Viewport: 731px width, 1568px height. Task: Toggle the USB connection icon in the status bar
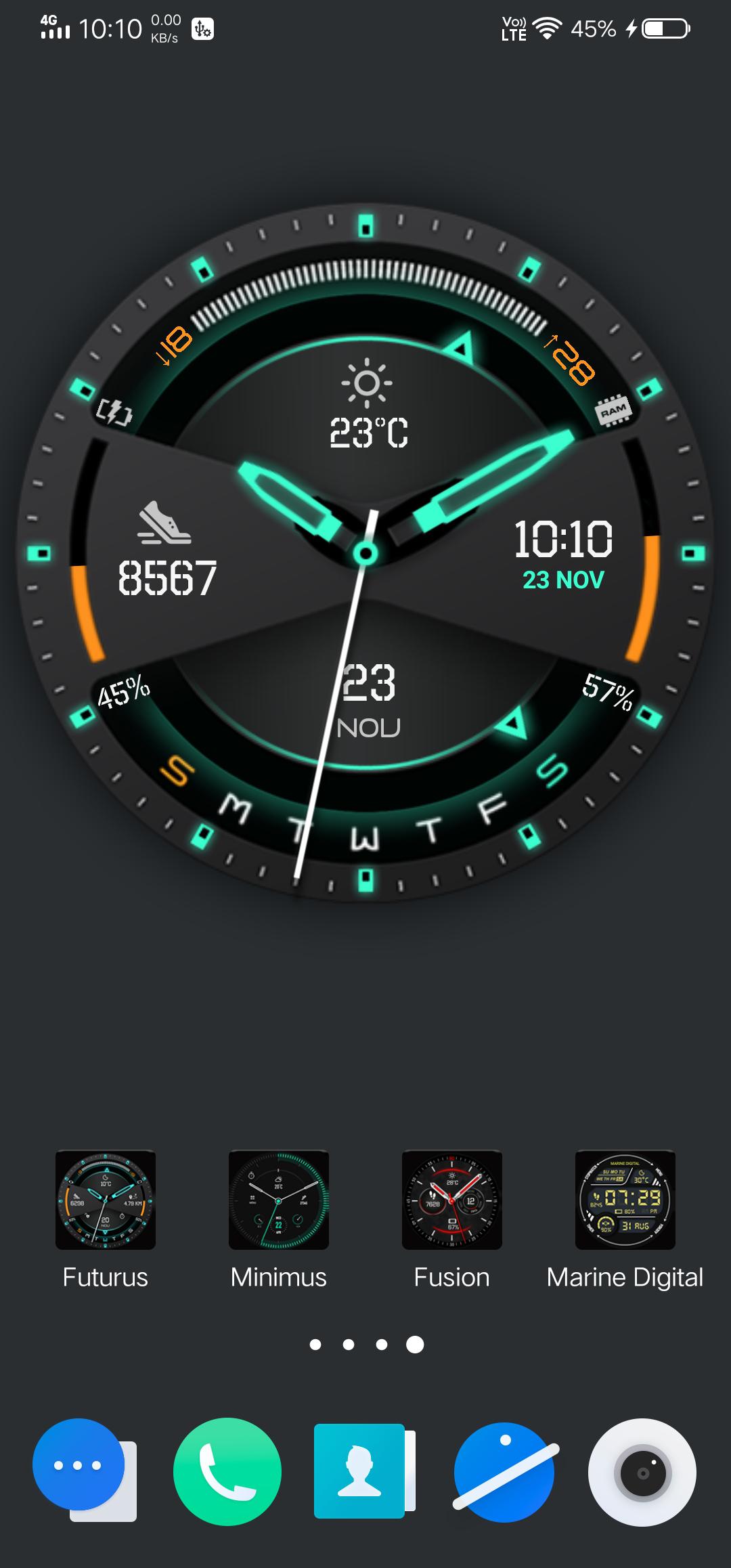(x=201, y=29)
